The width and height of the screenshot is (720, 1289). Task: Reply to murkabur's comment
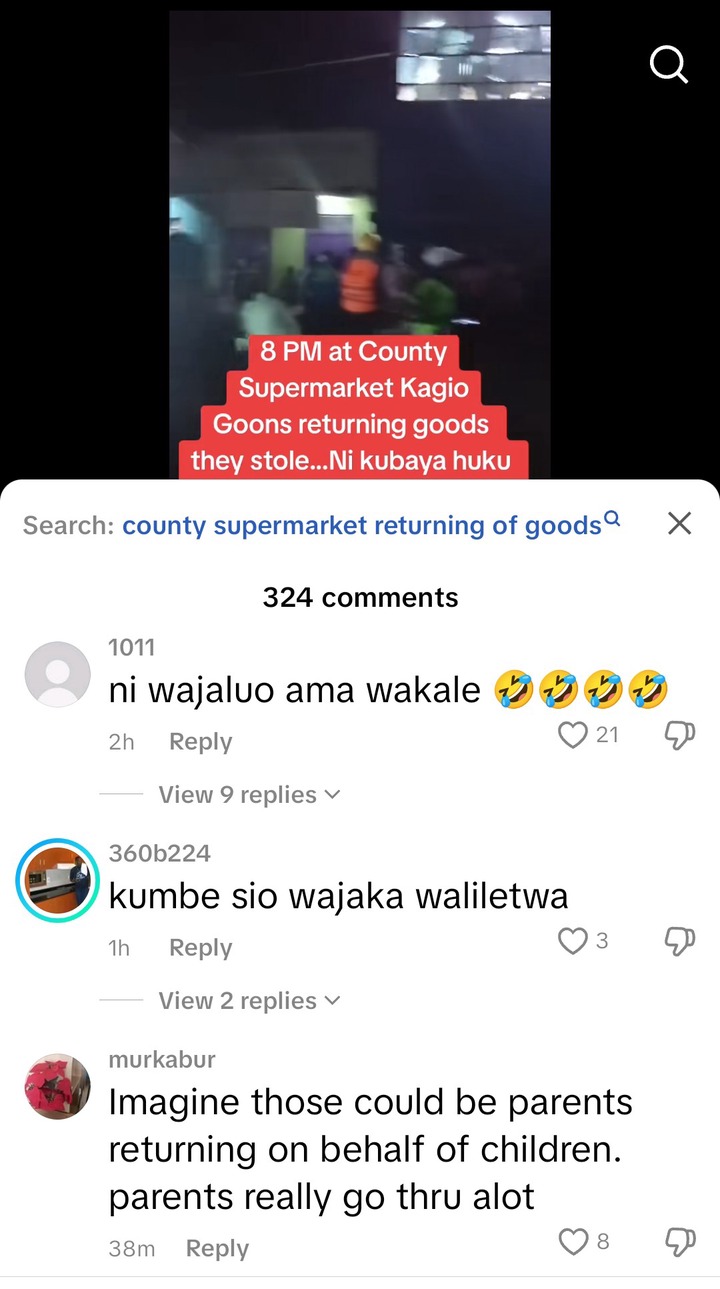(x=217, y=1249)
